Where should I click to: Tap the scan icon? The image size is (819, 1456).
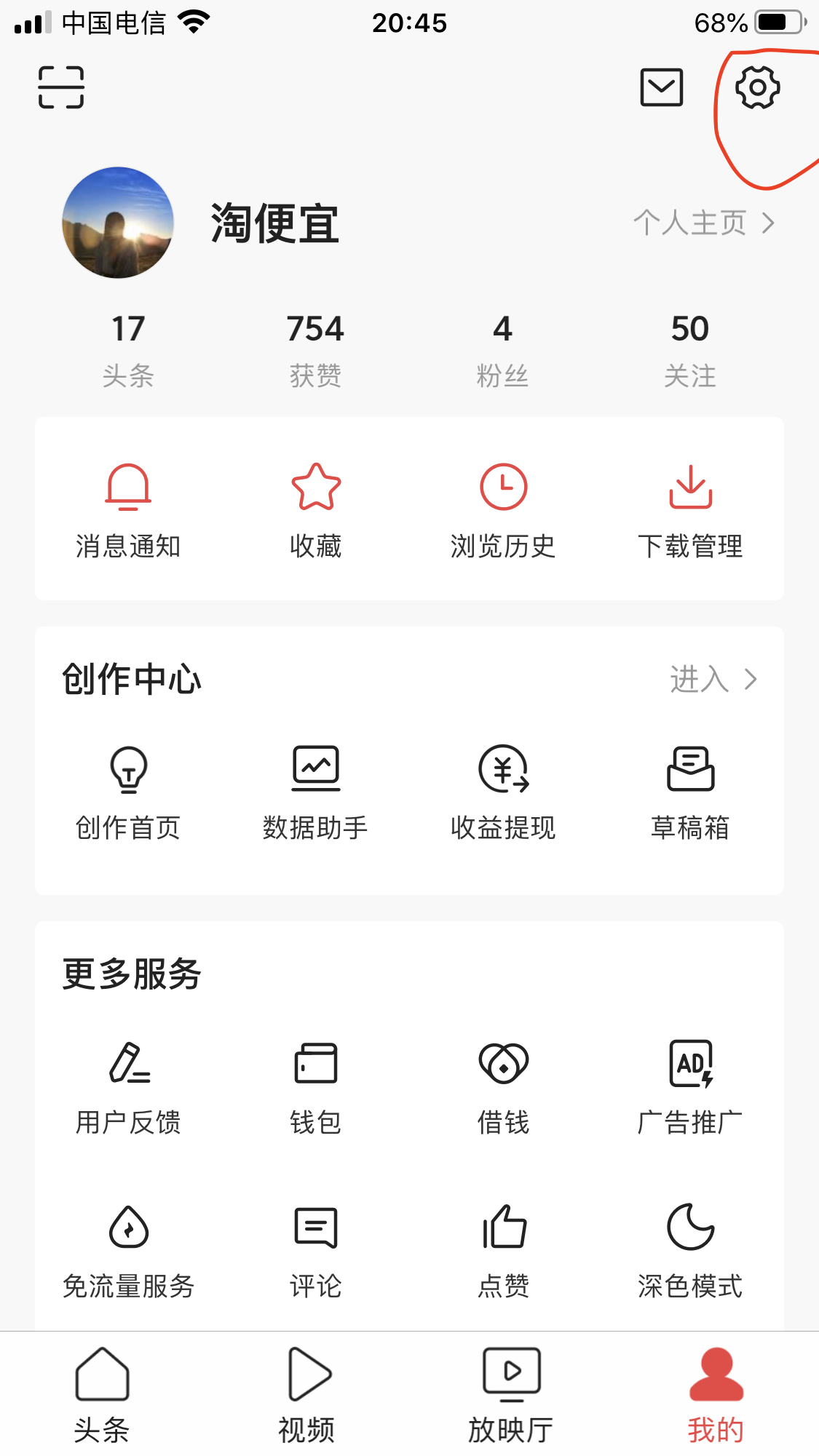tap(61, 87)
